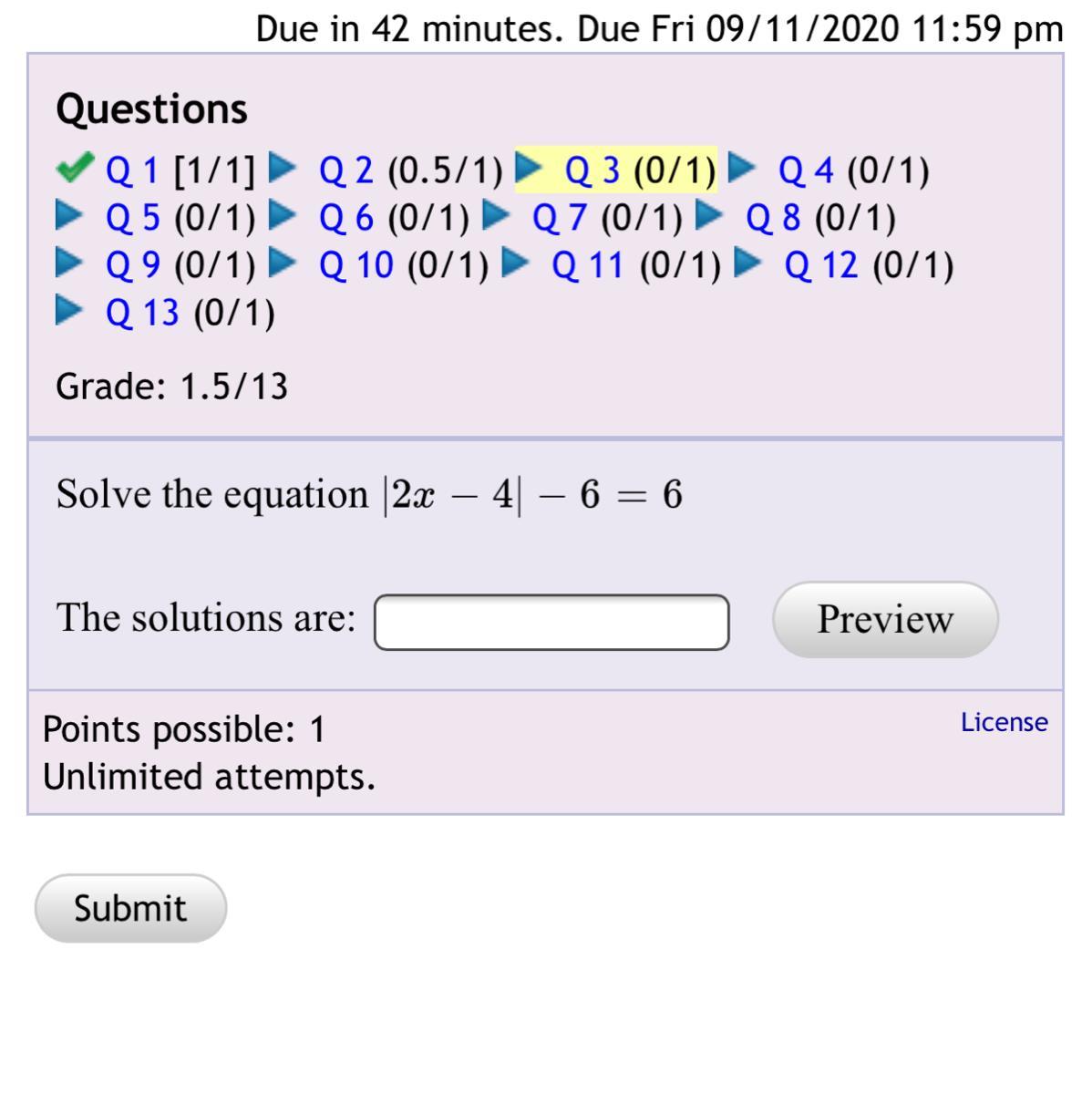Open question Q 13
Image resolution: width=1092 pixels, height=1094 pixels.
point(143,313)
